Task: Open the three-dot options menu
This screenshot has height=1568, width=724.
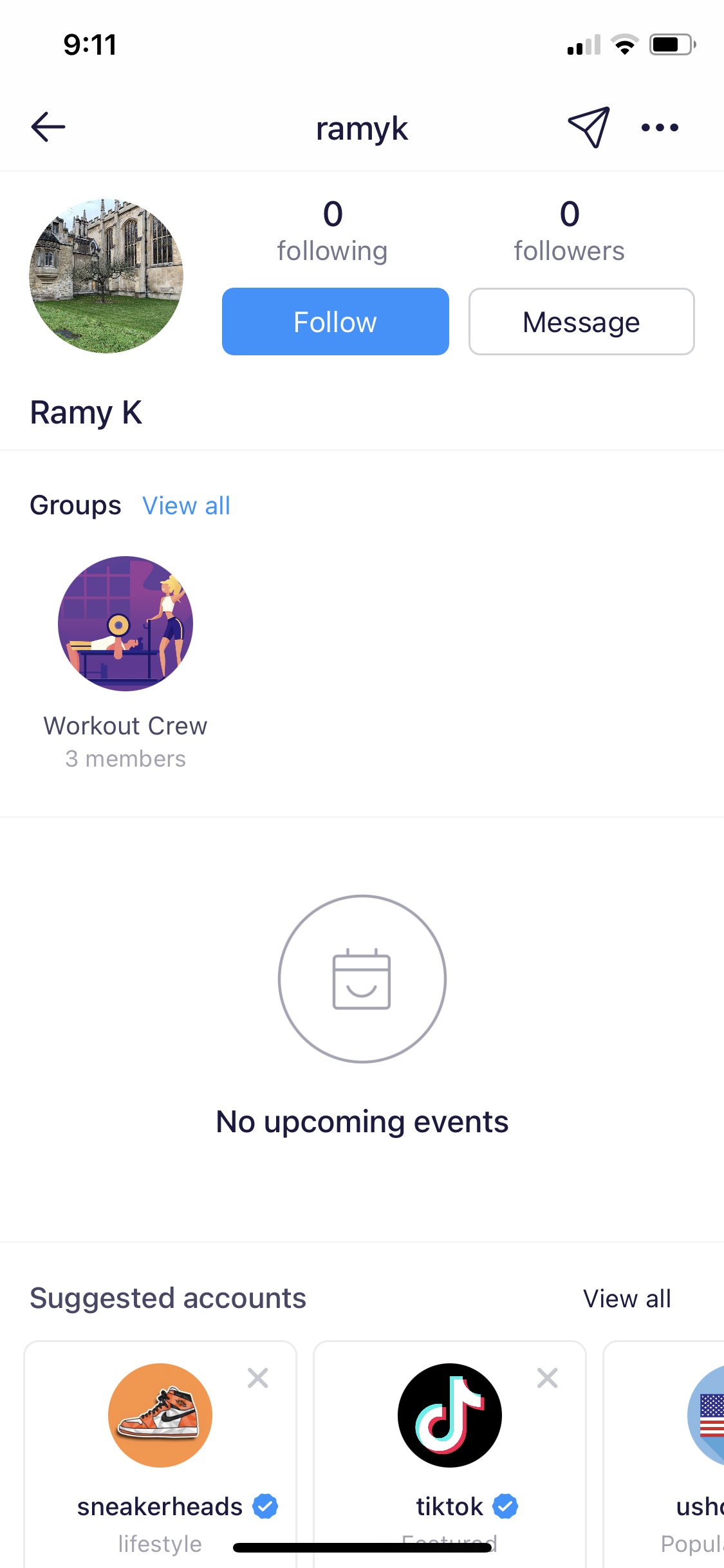Action: coord(659,127)
